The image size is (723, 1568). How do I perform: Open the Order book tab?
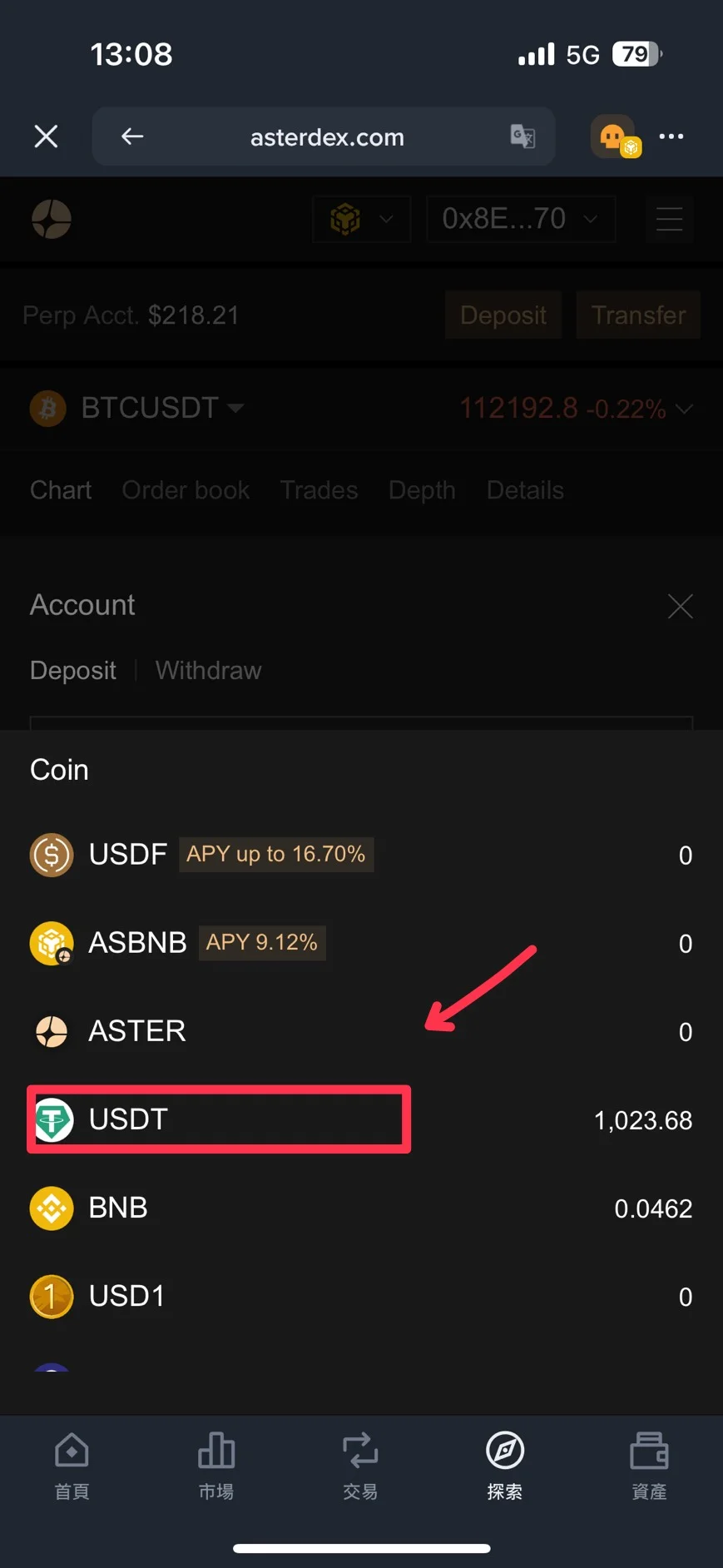click(x=186, y=490)
